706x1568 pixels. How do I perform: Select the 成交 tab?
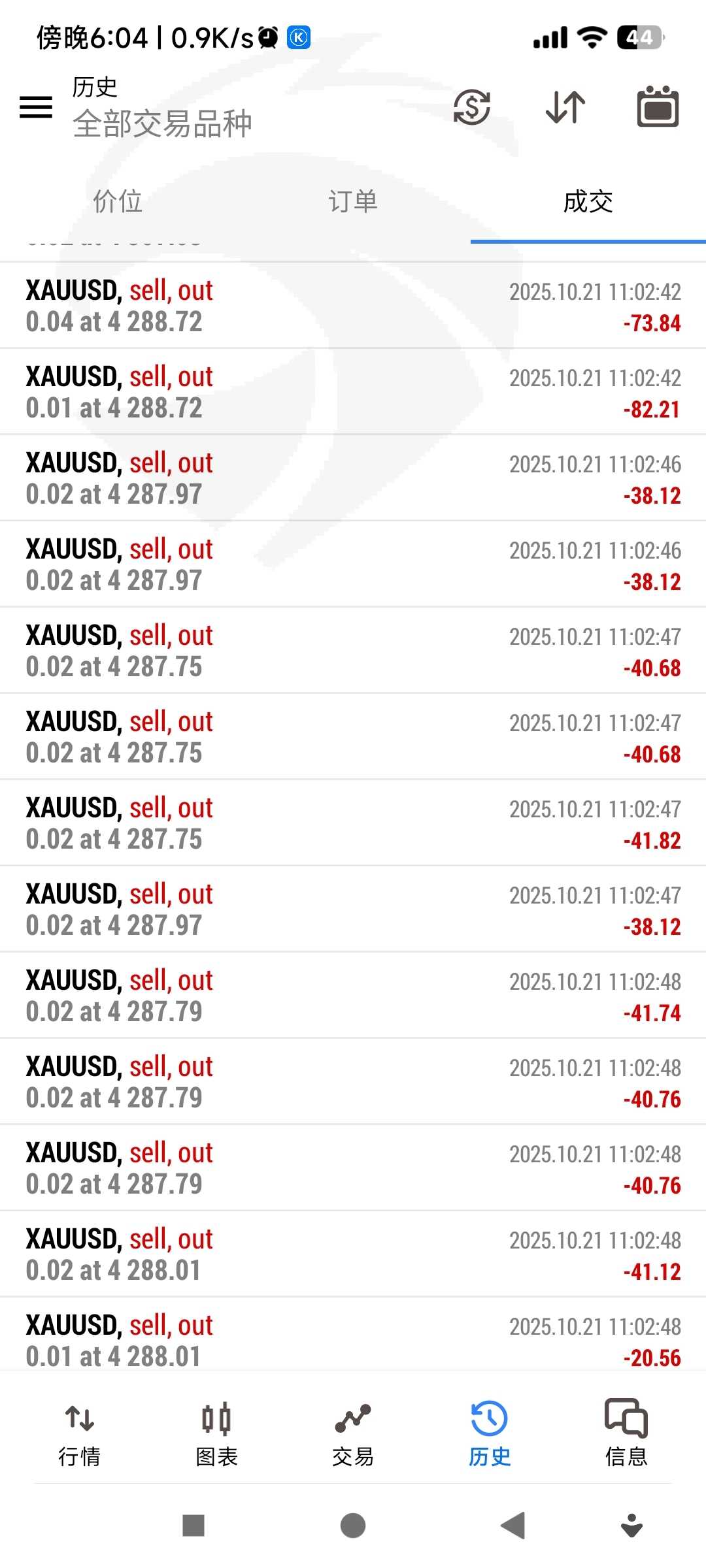tap(588, 201)
